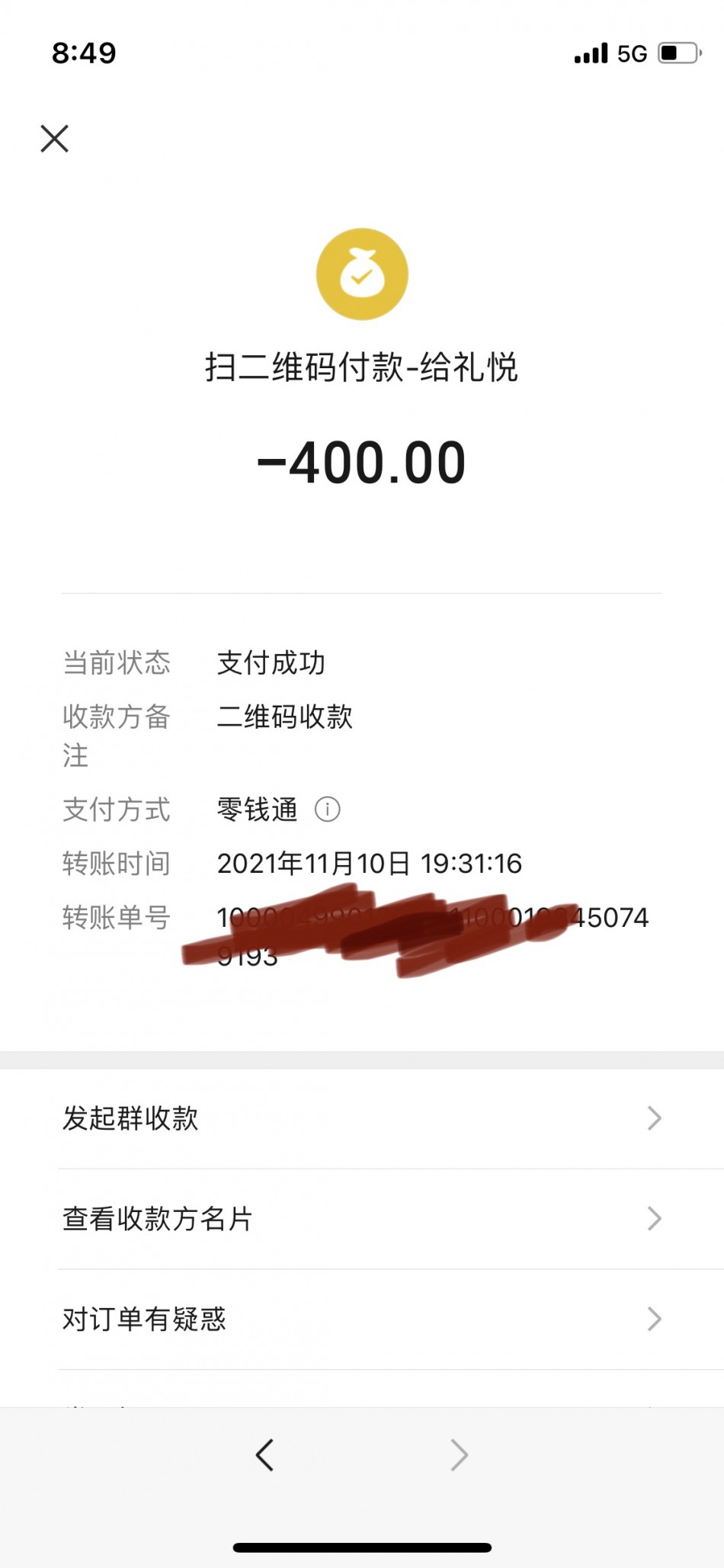This screenshot has width=724, height=1568.
Task: Close the payment detail page
Action: [54, 139]
